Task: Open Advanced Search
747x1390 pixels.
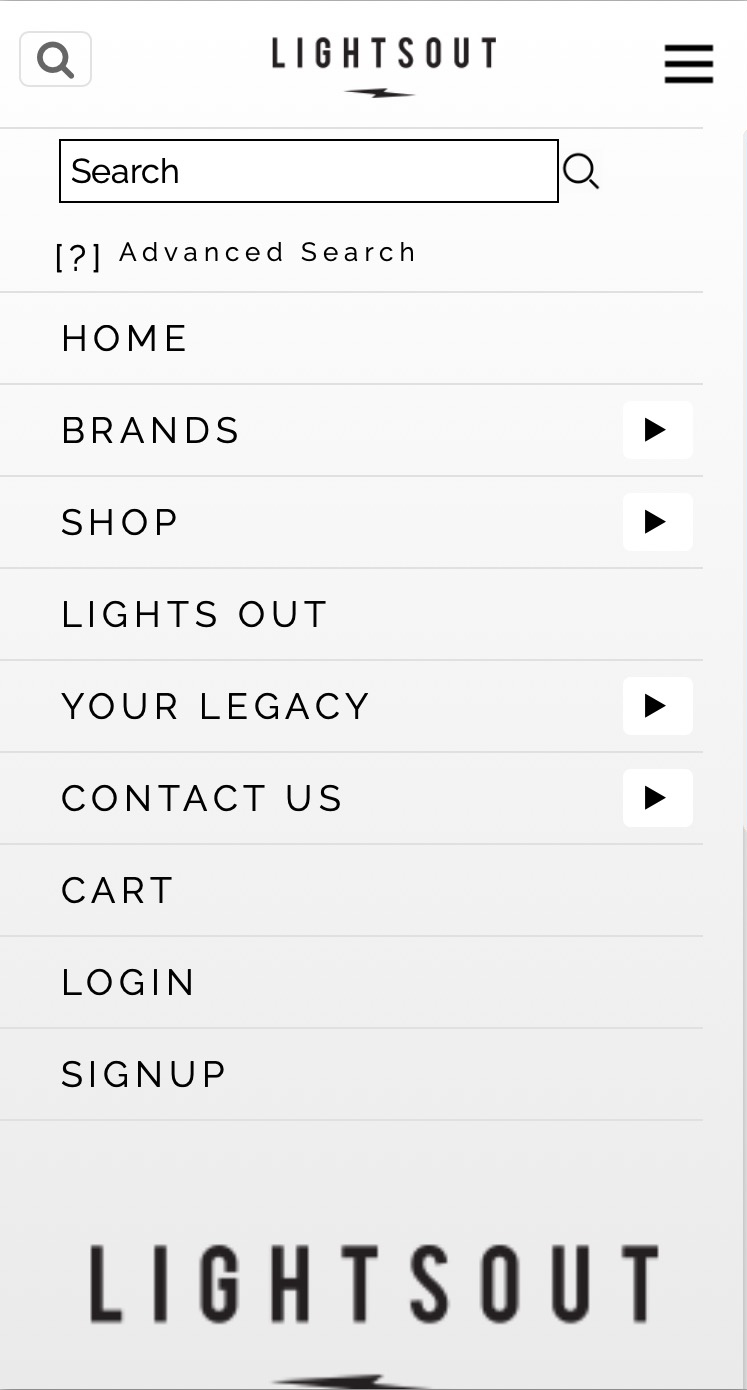Action: (267, 252)
